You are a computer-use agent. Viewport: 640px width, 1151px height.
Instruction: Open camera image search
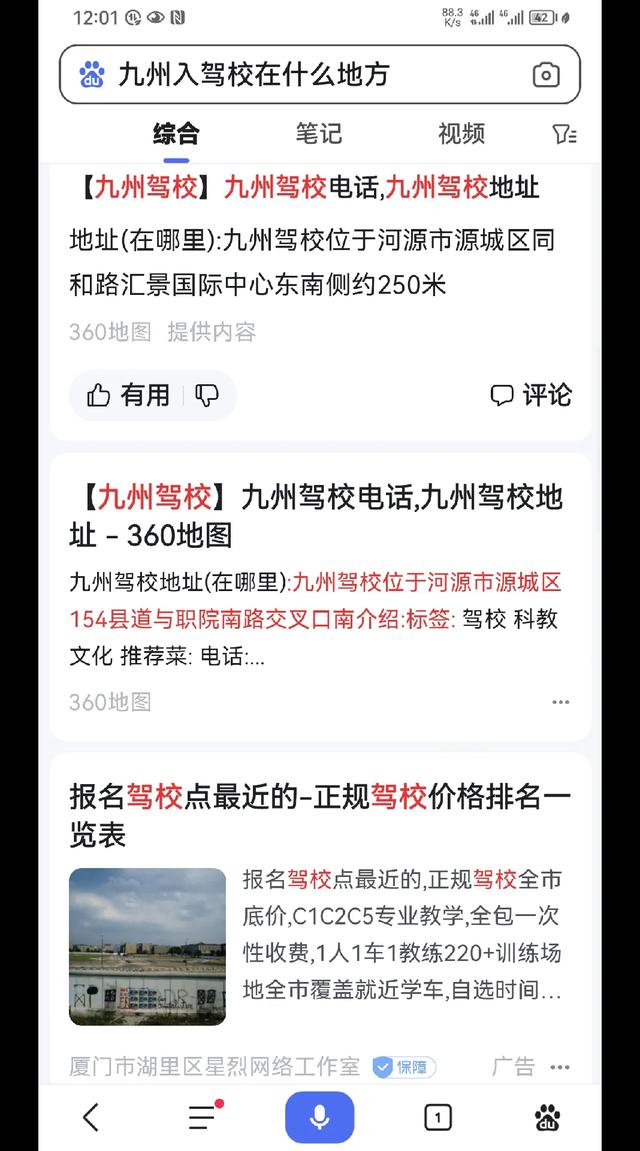tap(545, 75)
